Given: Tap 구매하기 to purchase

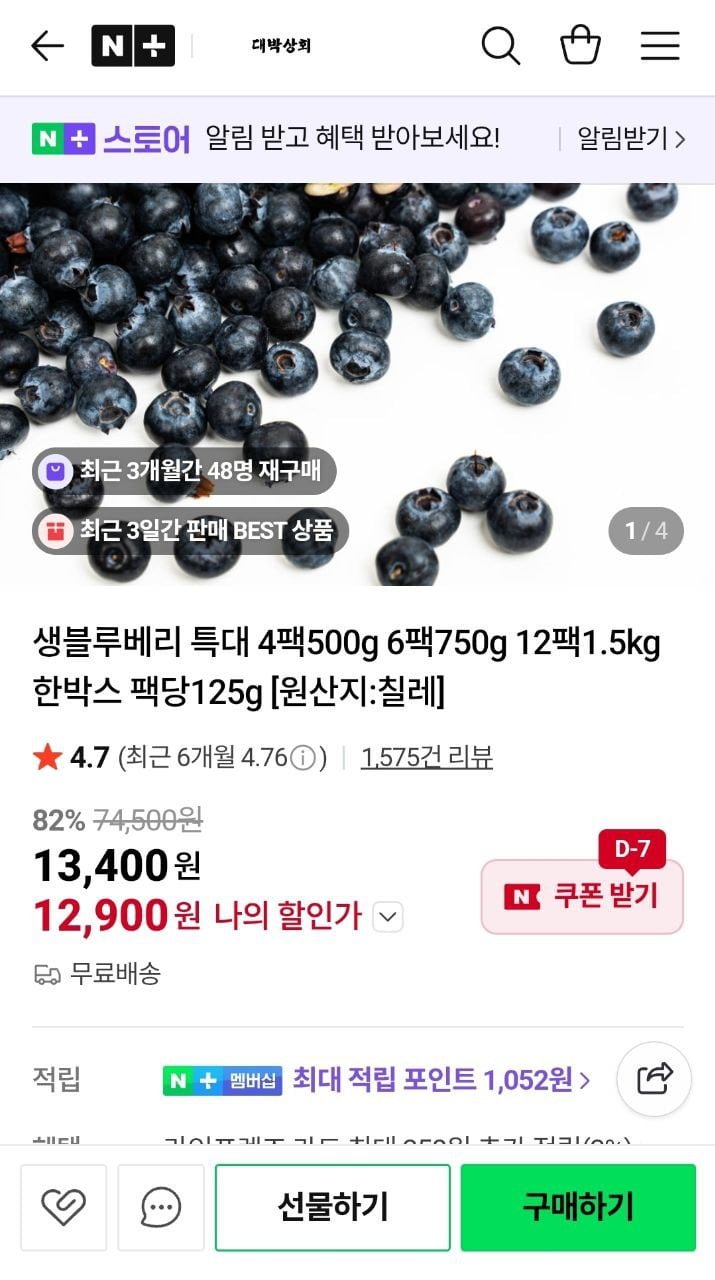Looking at the screenshot, I should (x=578, y=1207).
